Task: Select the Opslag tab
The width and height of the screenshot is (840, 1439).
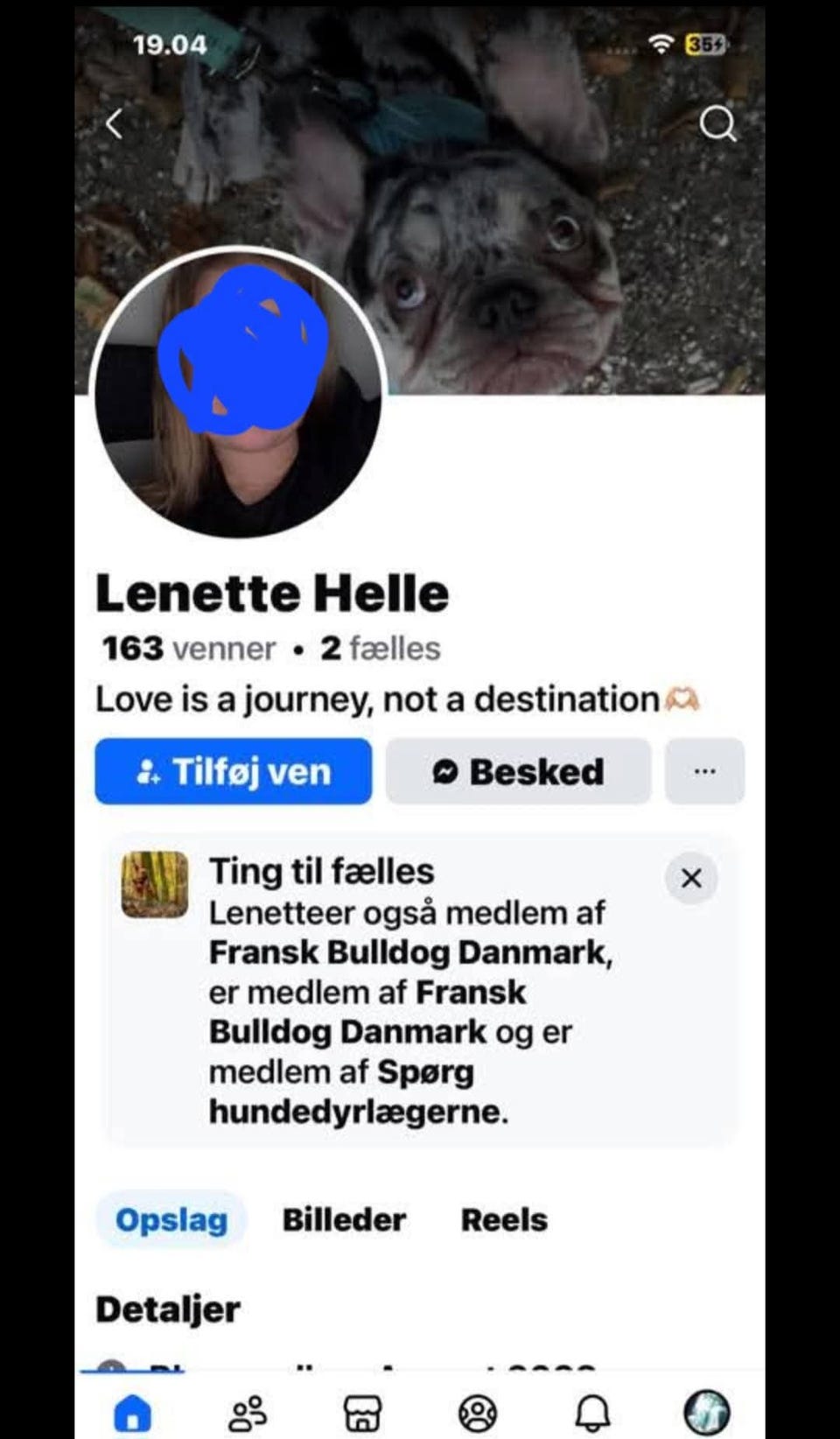Action: pos(171,1219)
